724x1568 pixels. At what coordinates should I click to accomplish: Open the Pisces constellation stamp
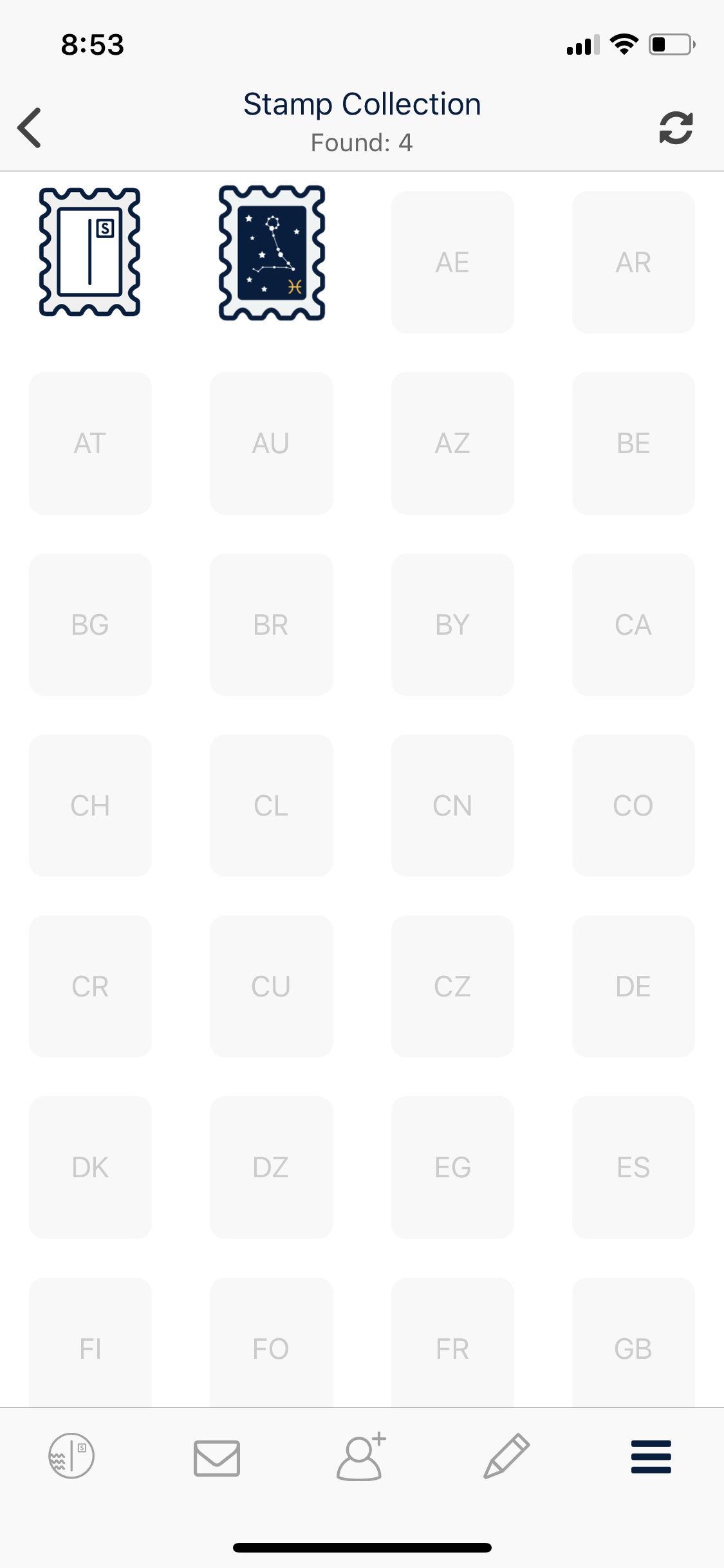click(272, 253)
